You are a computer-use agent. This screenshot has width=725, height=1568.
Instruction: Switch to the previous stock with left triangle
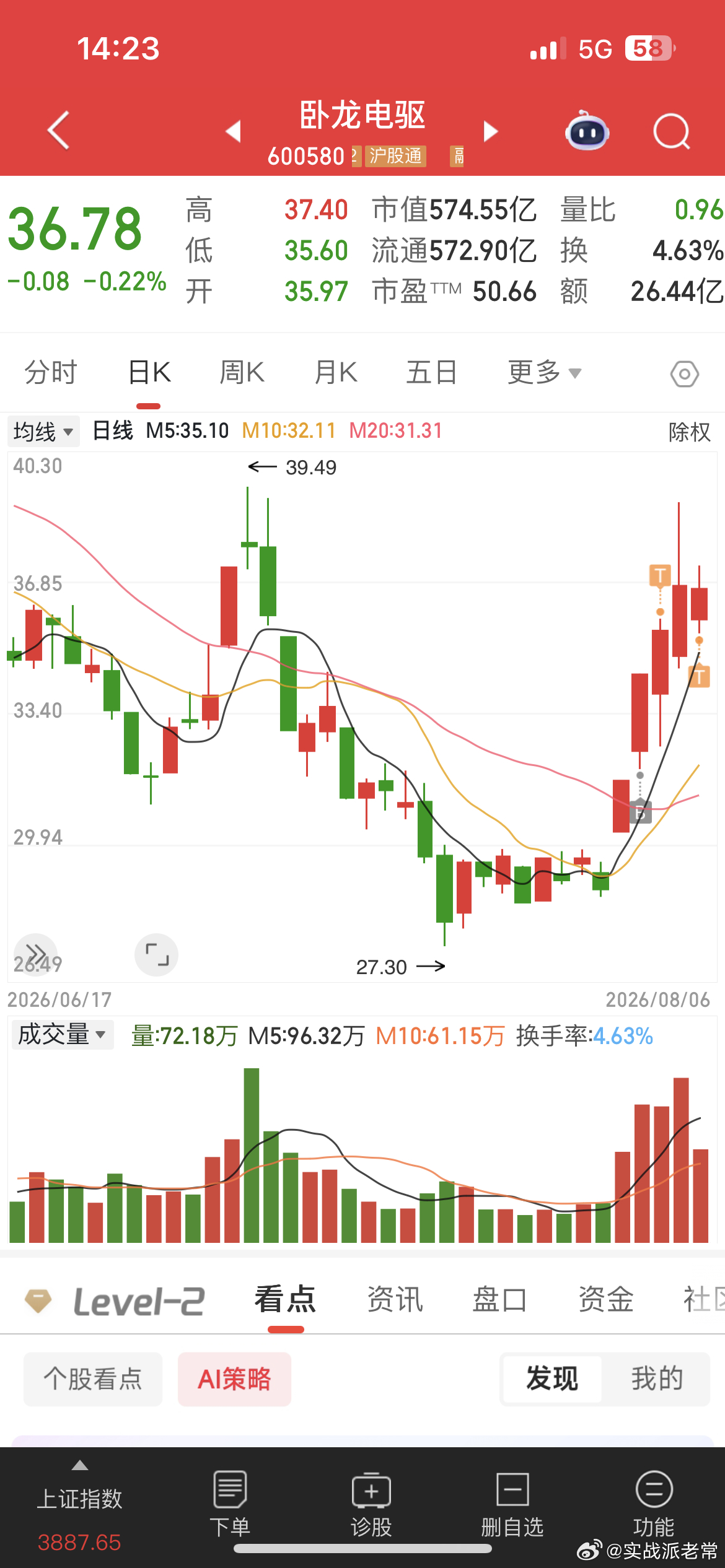pyautogui.click(x=234, y=131)
